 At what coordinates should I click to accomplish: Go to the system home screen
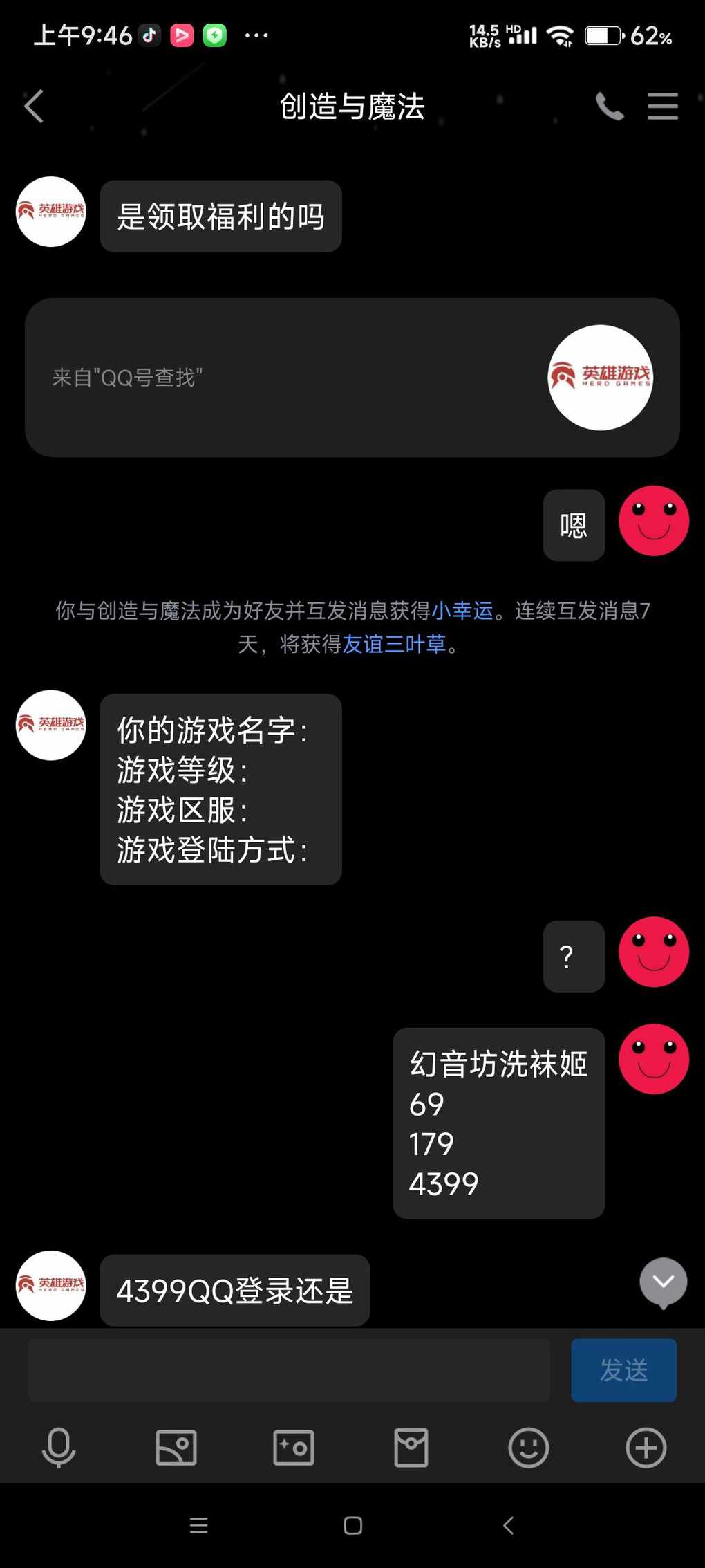pyautogui.click(x=353, y=1525)
